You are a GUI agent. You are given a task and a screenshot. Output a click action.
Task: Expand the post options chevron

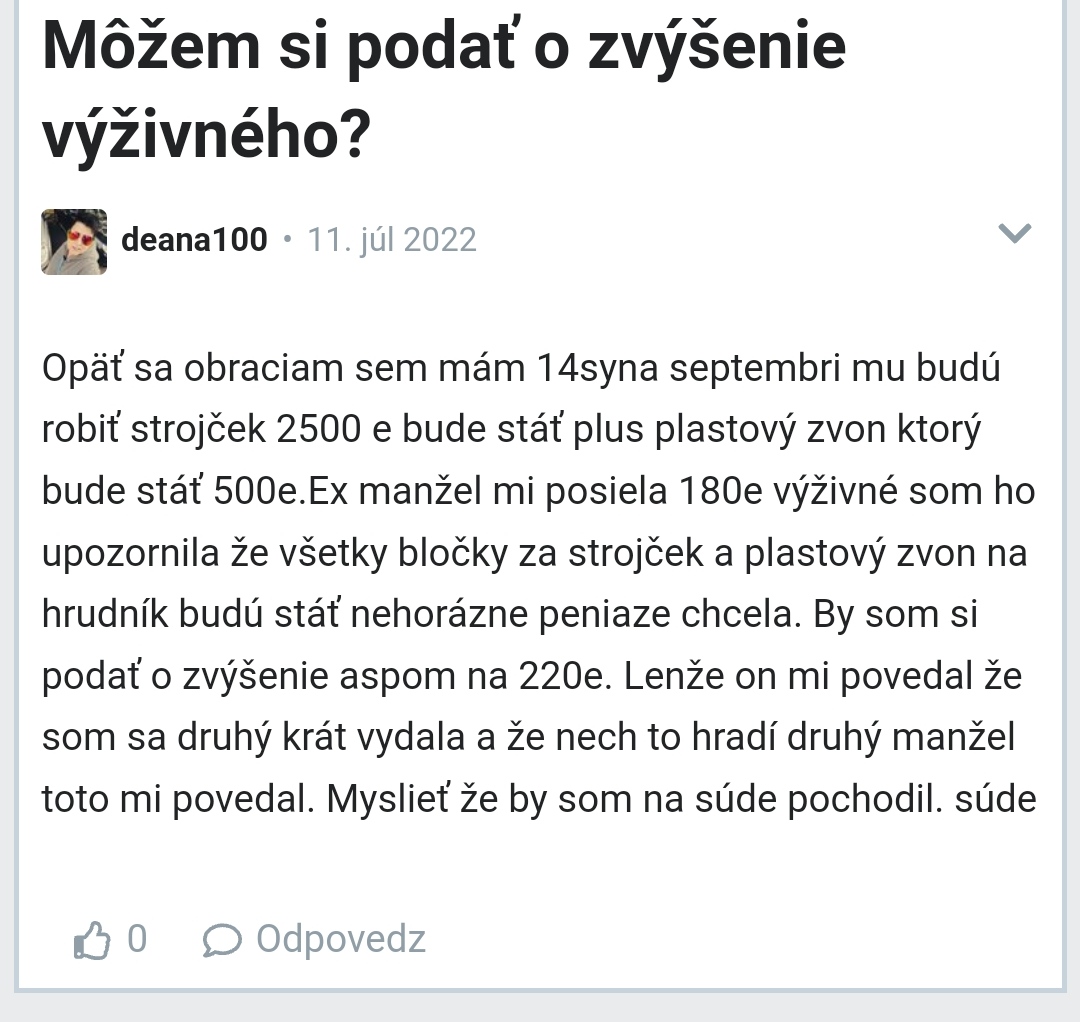click(1014, 235)
